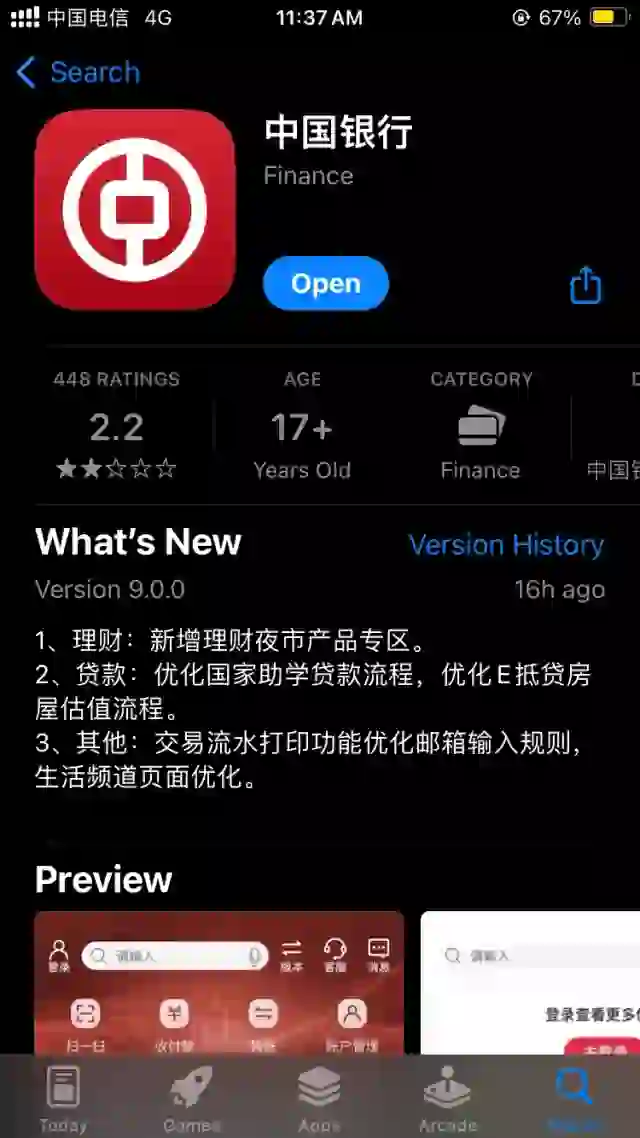Switch to the Apps tab
Image resolution: width=640 pixels, height=1138 pixels.
(319, 1097)
